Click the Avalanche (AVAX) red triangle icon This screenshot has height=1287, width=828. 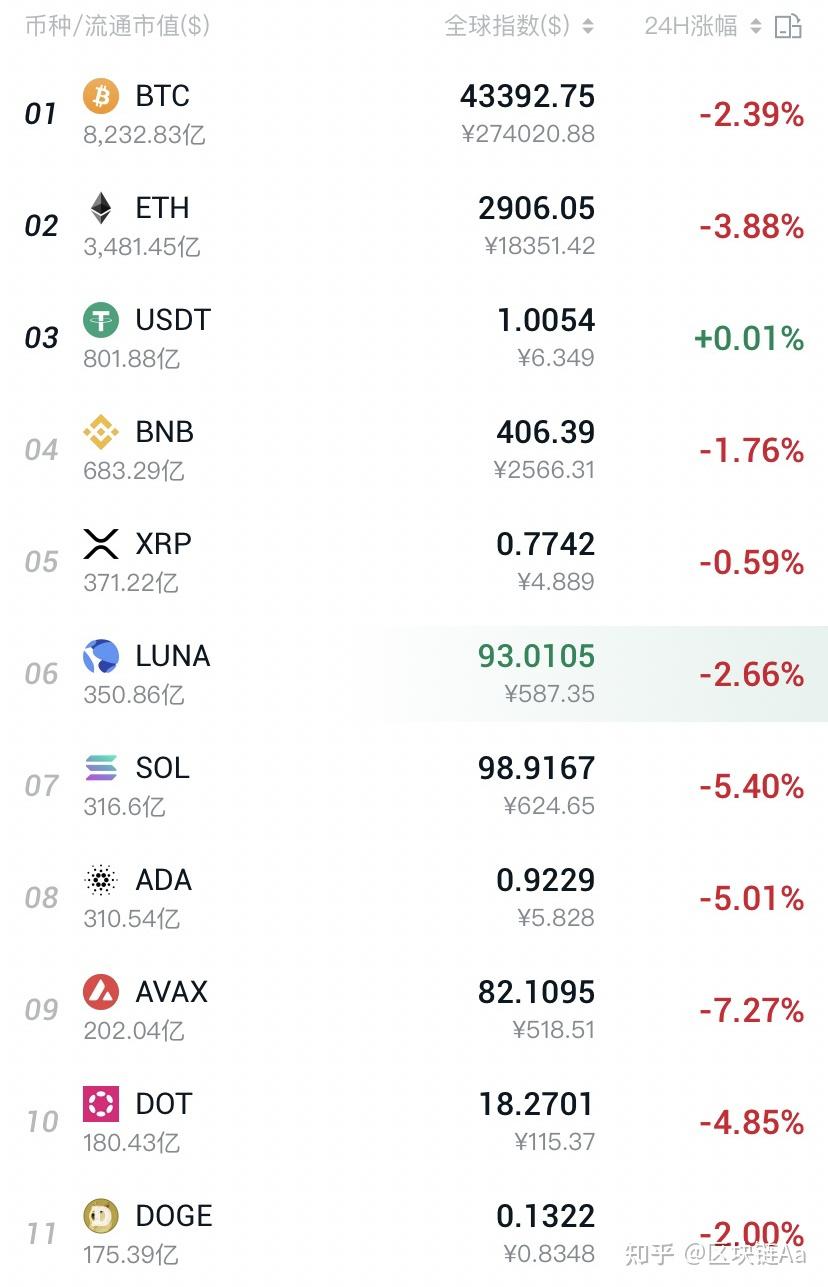coord(100,992)
